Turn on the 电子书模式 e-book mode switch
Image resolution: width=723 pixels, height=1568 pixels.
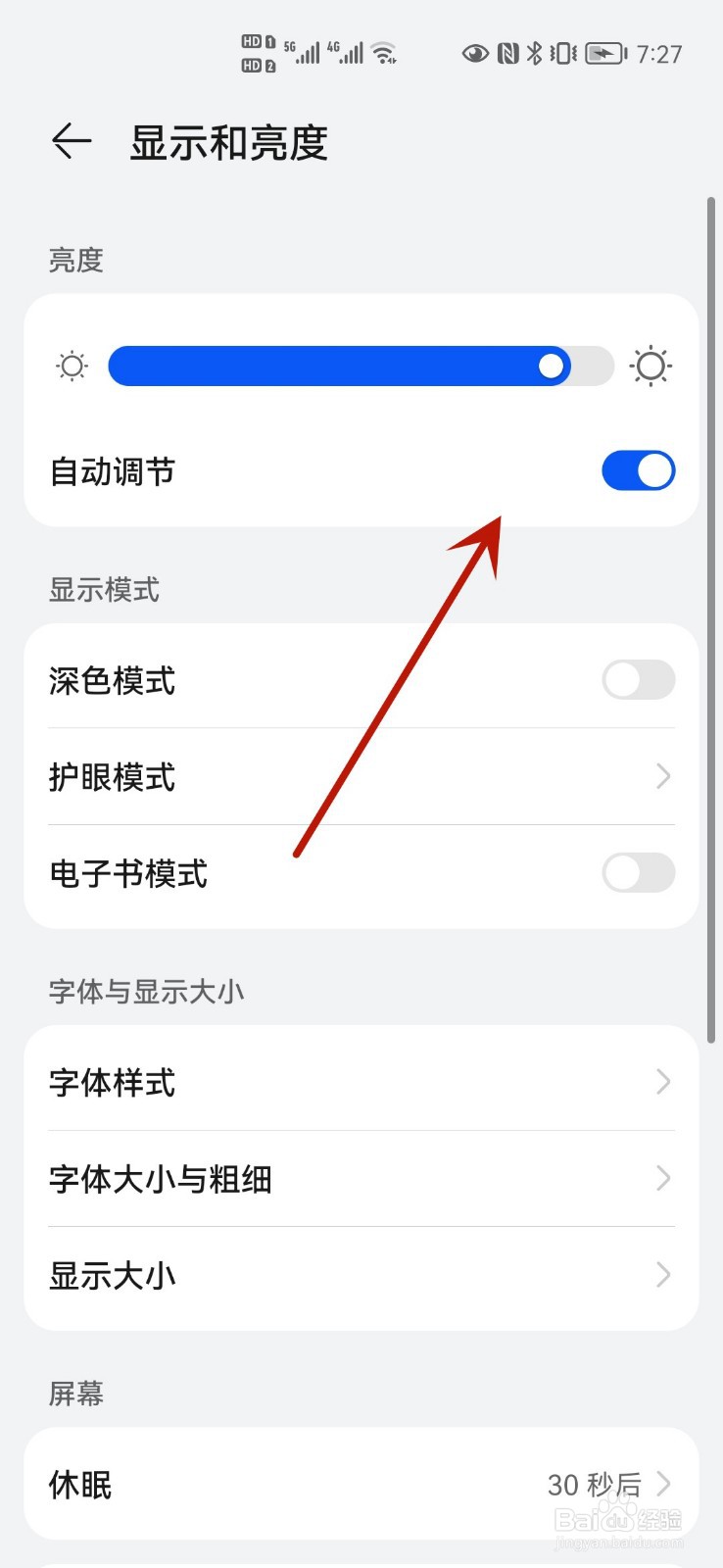tap(638, 873)
